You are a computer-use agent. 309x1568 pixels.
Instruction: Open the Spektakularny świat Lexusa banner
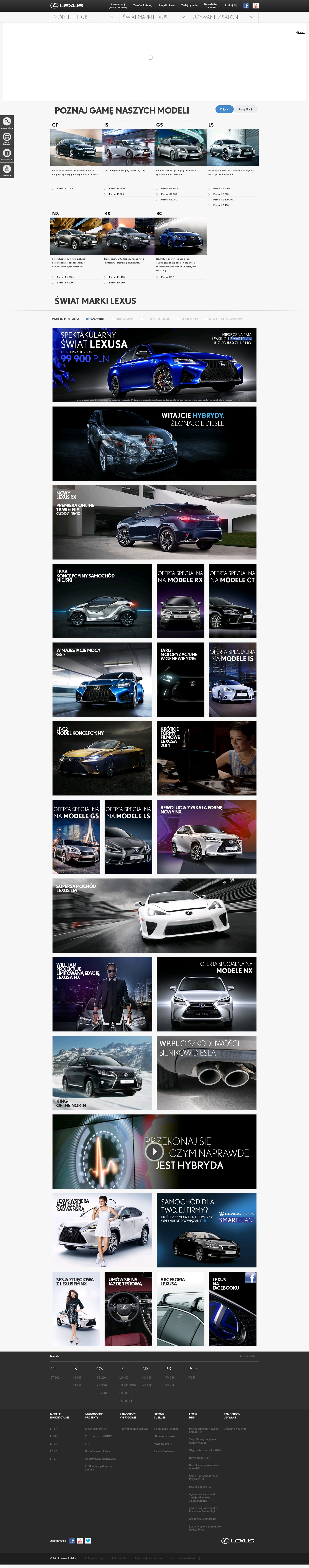[154, 365]
